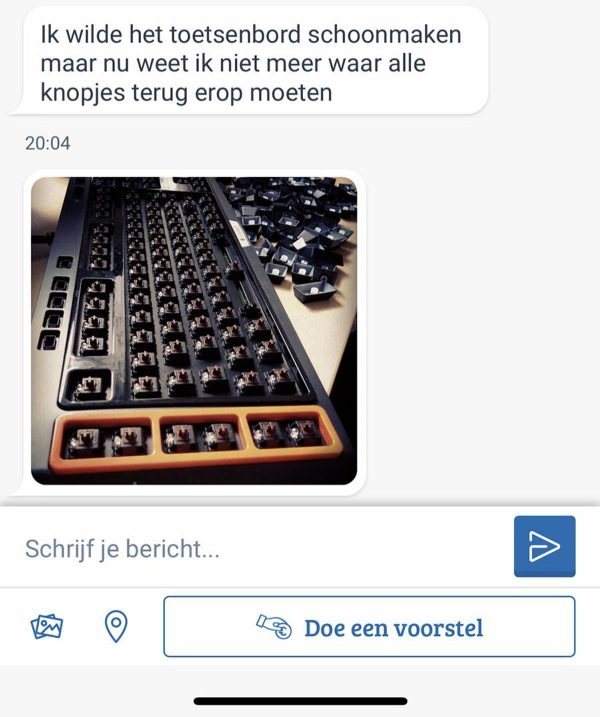This screenshot has height=717, width=600.
Task: Share a location with the pin icon
Action: 117,627
